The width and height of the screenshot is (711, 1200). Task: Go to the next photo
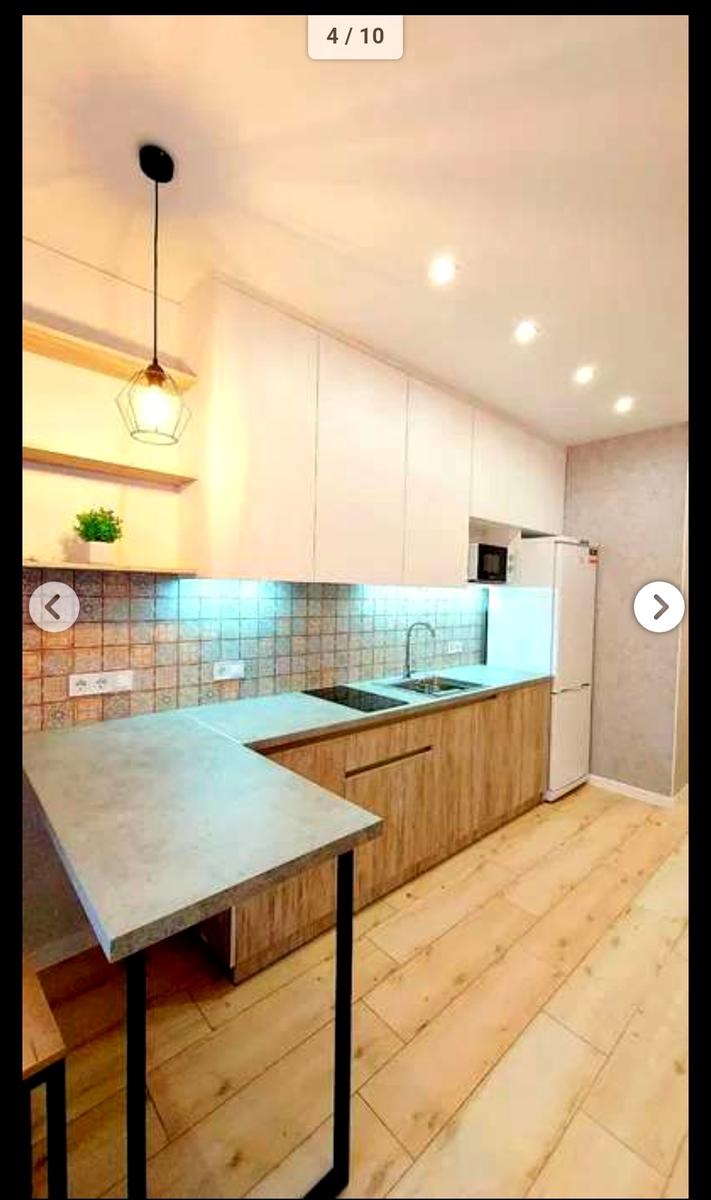click(659, 606)
